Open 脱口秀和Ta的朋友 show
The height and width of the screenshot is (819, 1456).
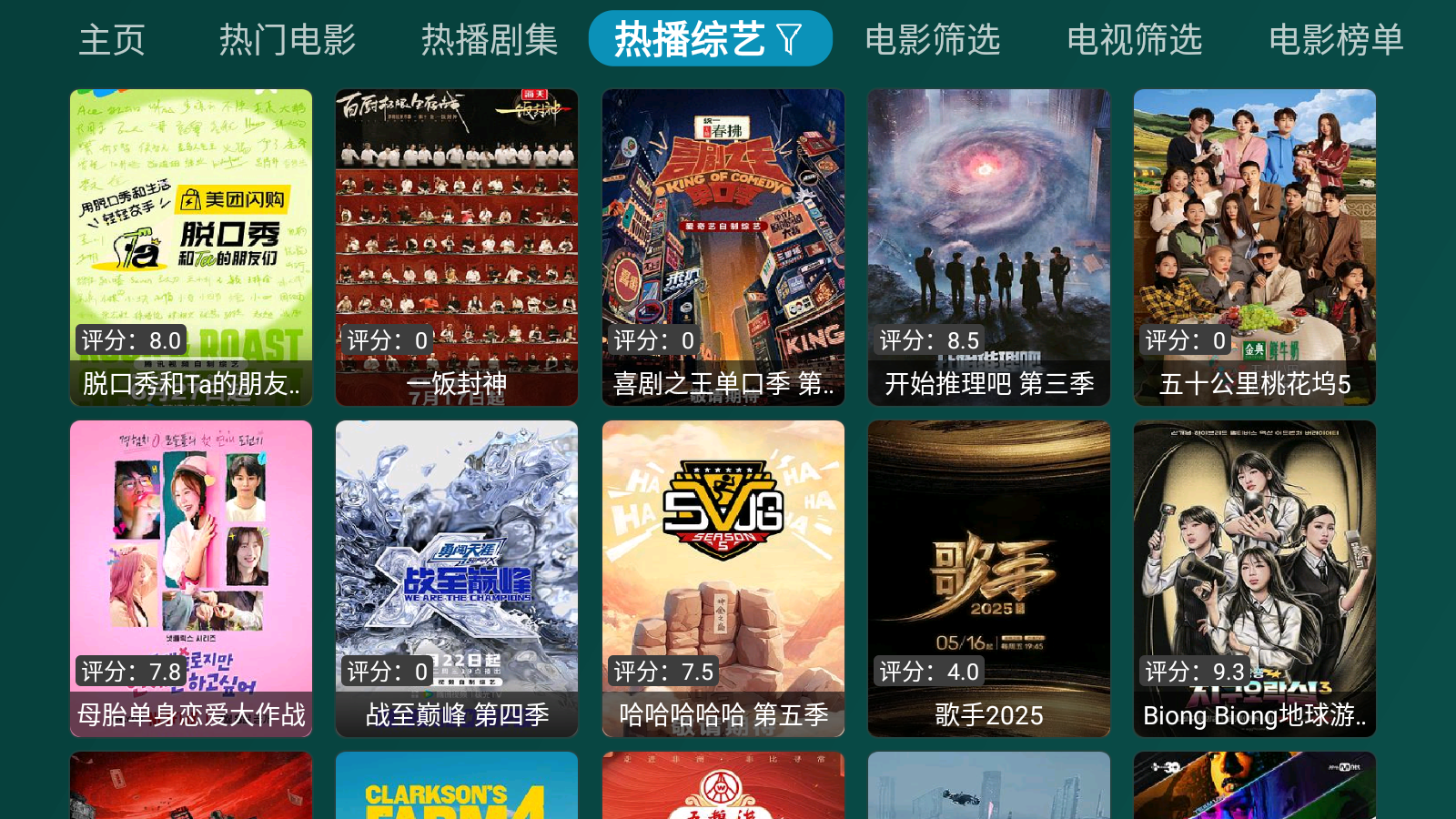coord(191,247)
